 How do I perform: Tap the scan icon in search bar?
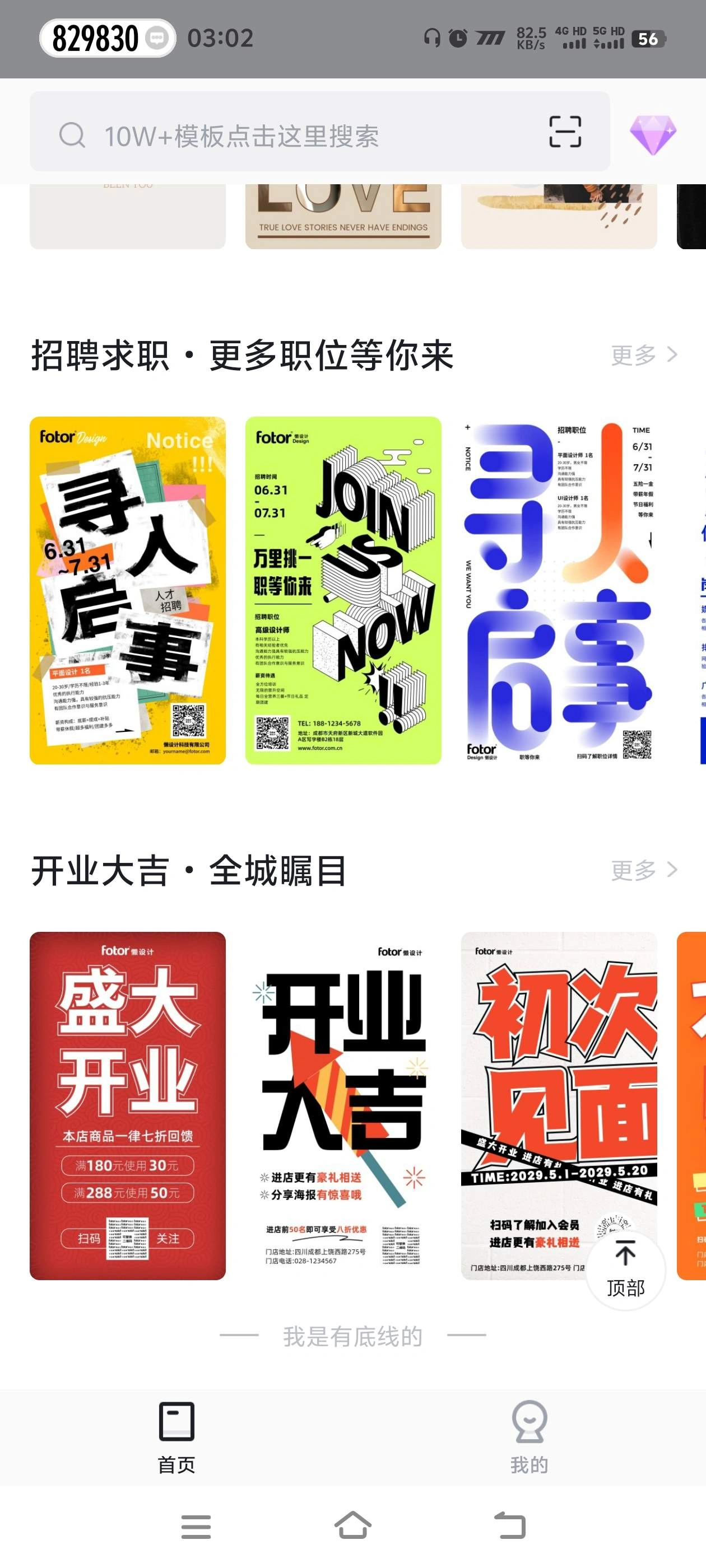tap(565, 132)
